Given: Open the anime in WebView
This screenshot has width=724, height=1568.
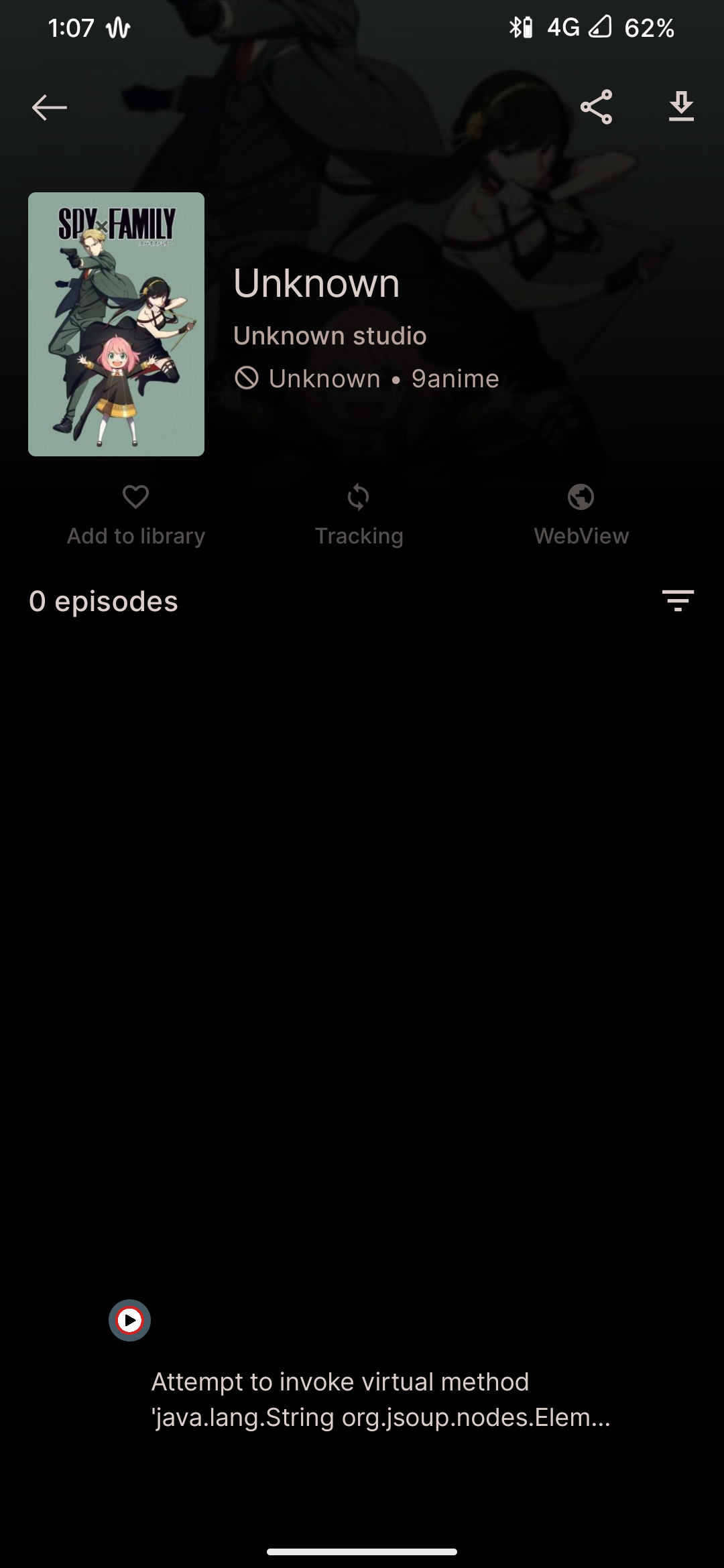Looking at the screenshot, I should click(581, 515).
